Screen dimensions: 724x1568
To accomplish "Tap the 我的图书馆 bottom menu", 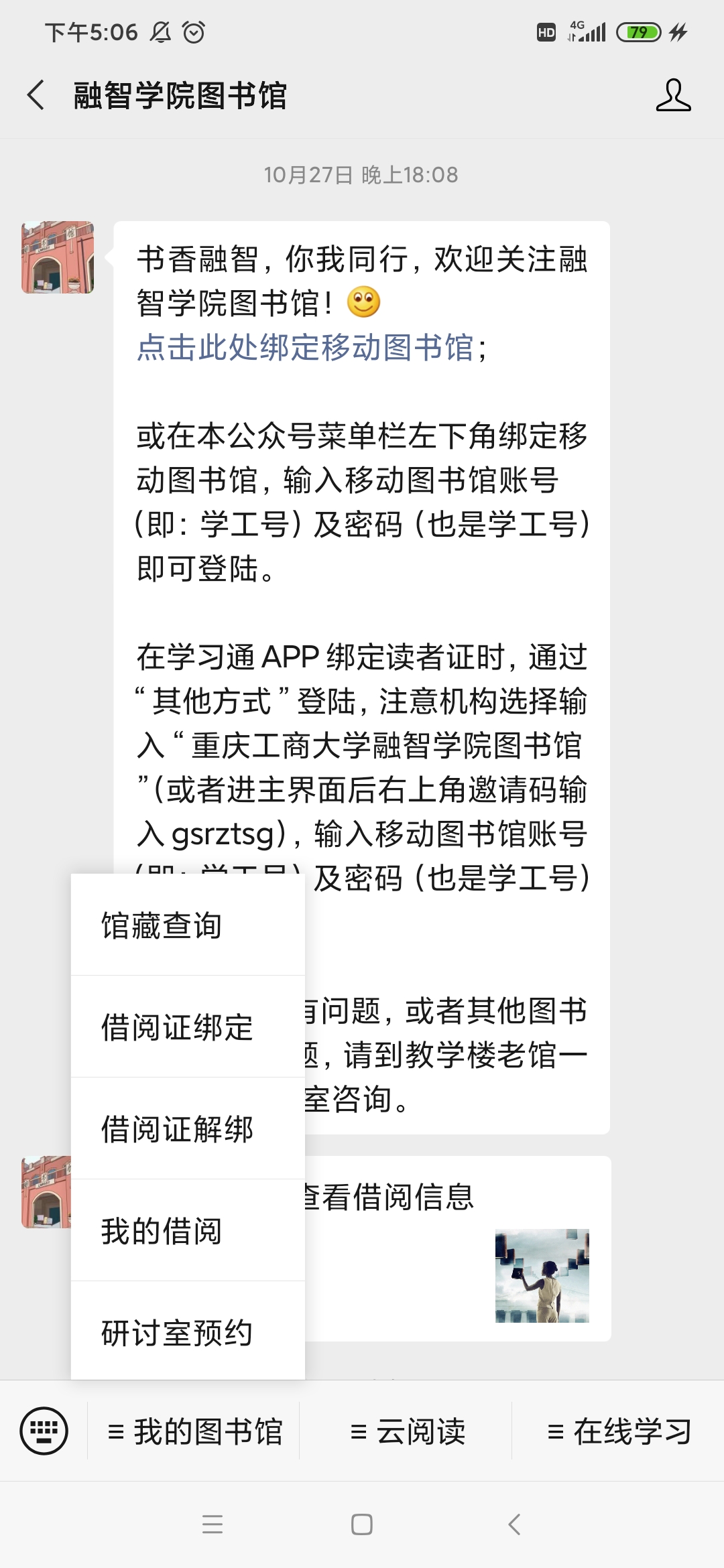I will pos(194,1431).
